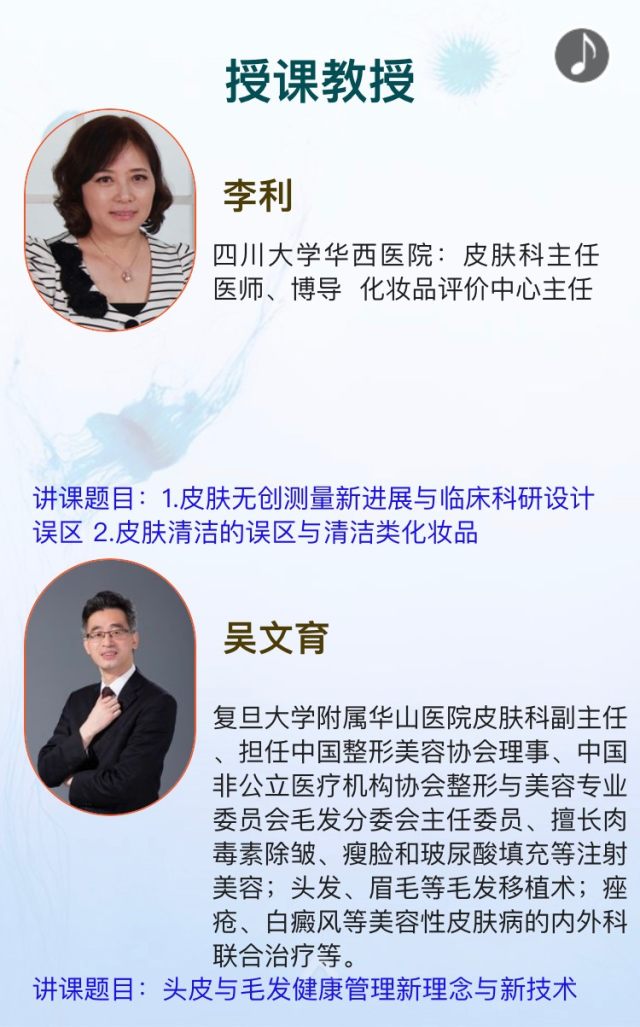
Task: Toggle the background music note icon
Action: (582, 55)
